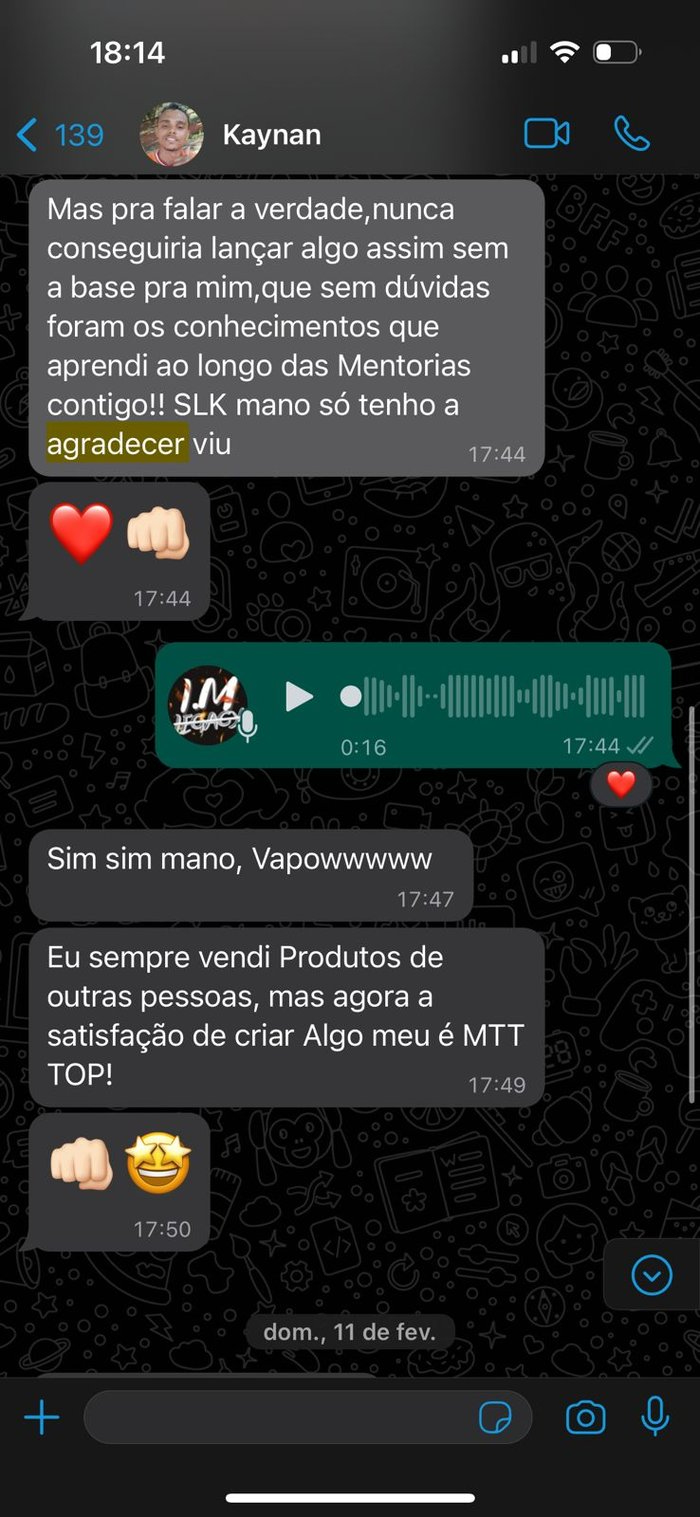Open the attachment plus menu

click(x=41, y=1417)
